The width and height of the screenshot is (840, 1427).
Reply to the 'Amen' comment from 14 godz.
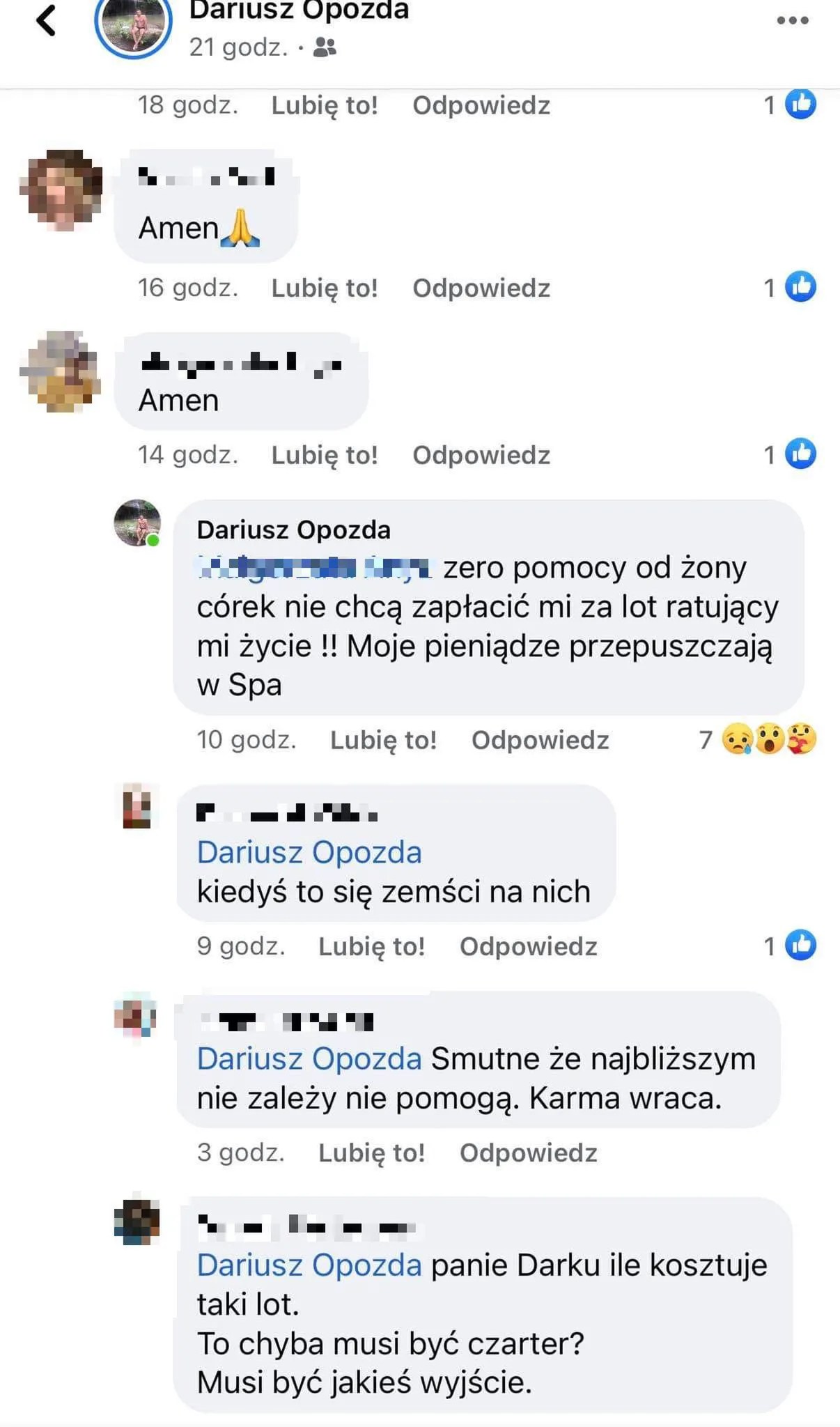pos(481,455)
